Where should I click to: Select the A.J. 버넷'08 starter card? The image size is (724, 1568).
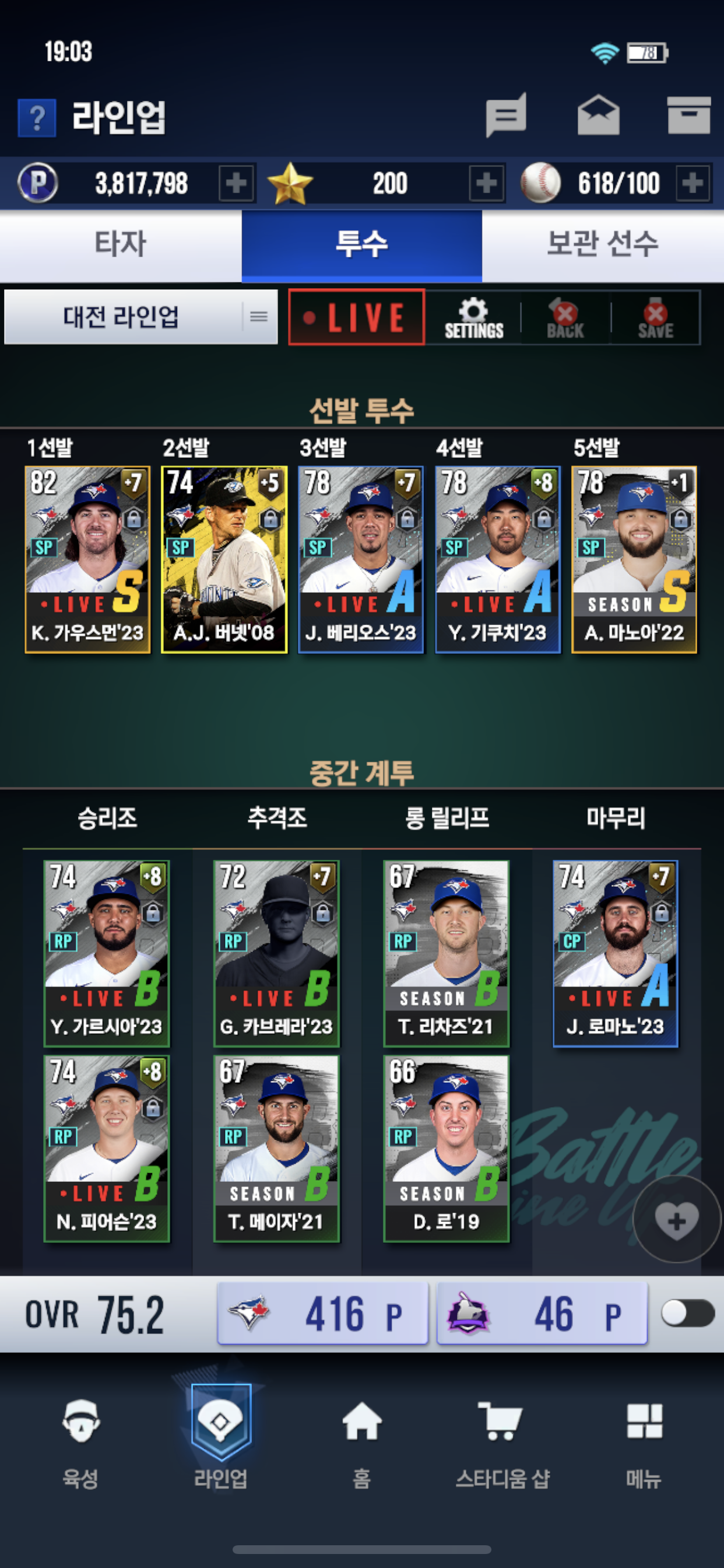(x=224, y=559)
